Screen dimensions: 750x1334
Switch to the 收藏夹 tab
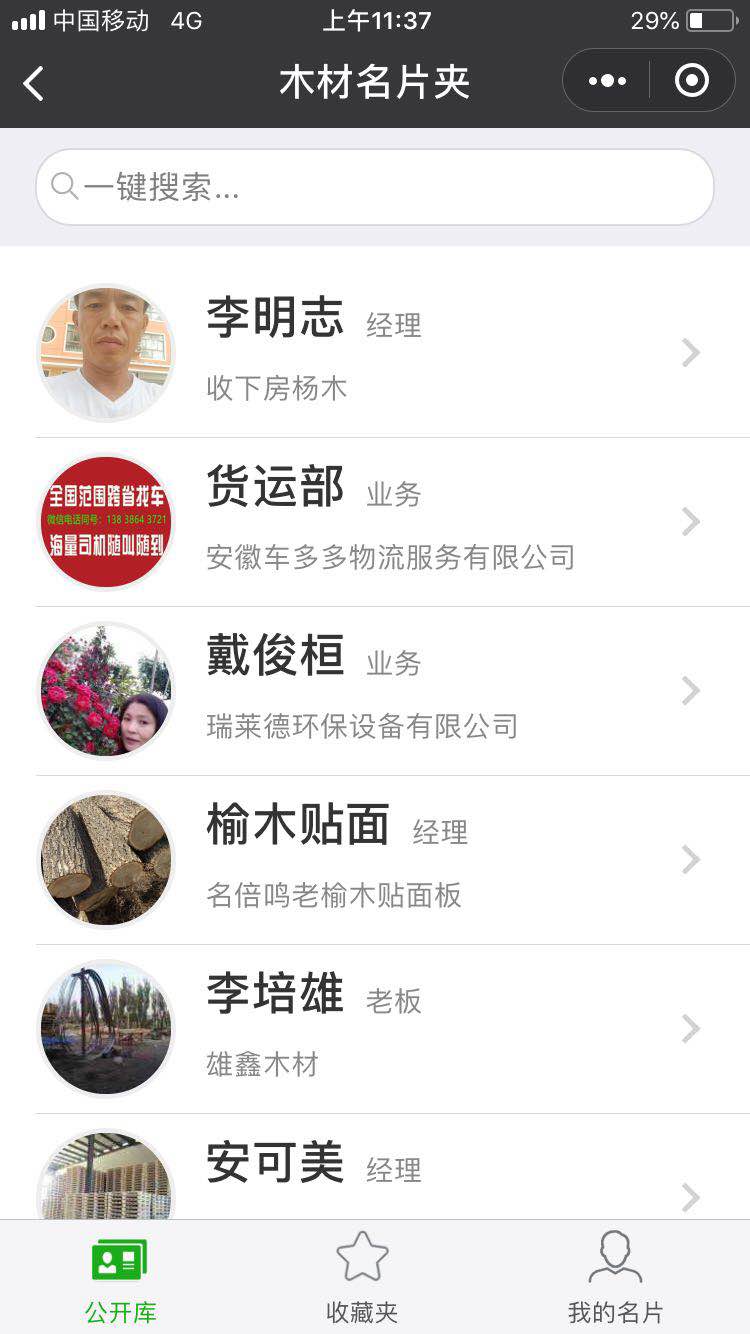362,1278
